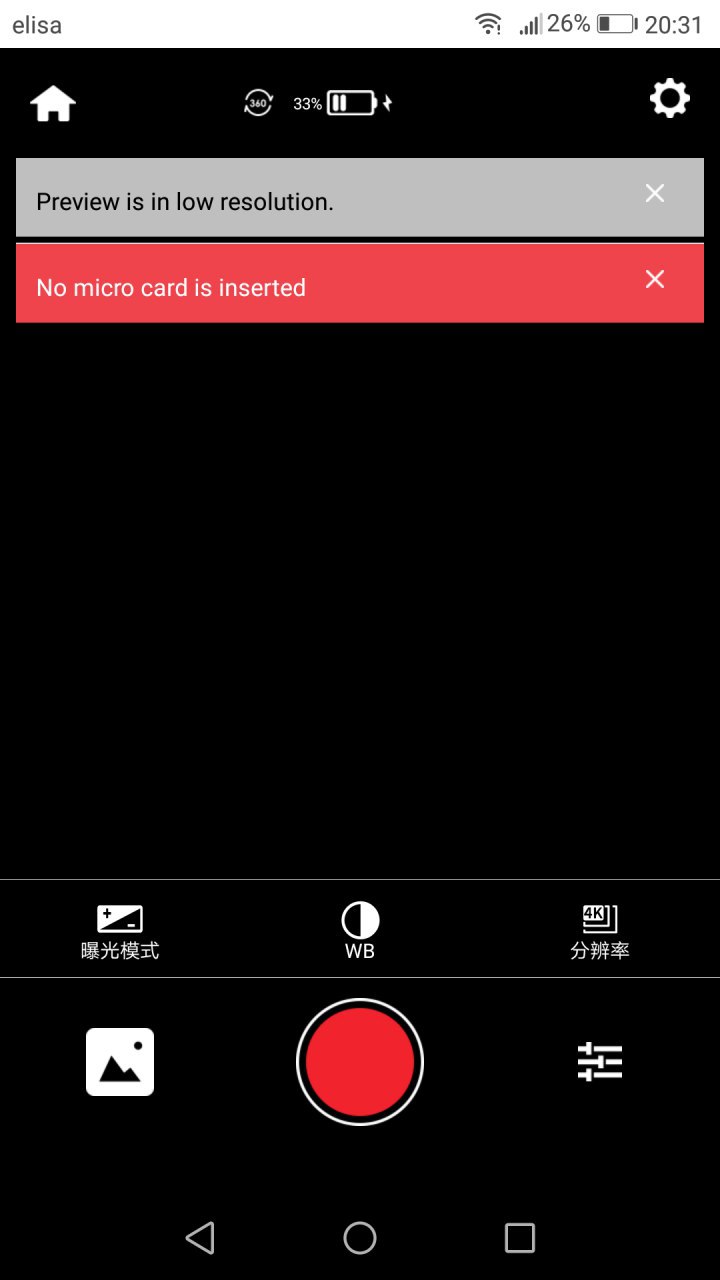Screen dimensions: 720x1280
Task: Open the 4K resolution option (分辨率)
Action: 600,930
